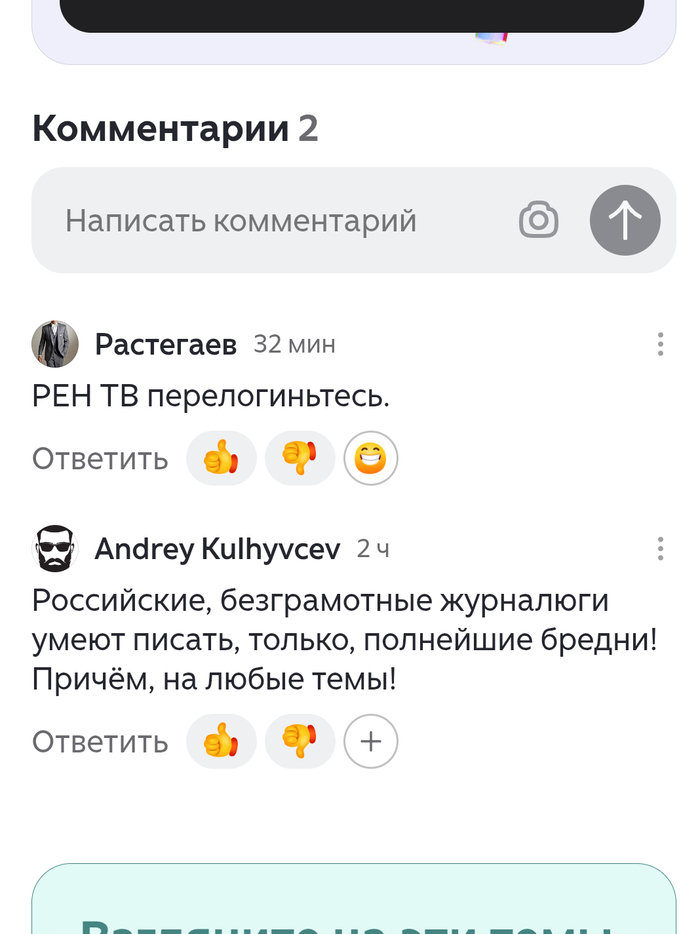Give thumbs up to Andrey Kulhyvcev's comment

click(x=221, y=741)
